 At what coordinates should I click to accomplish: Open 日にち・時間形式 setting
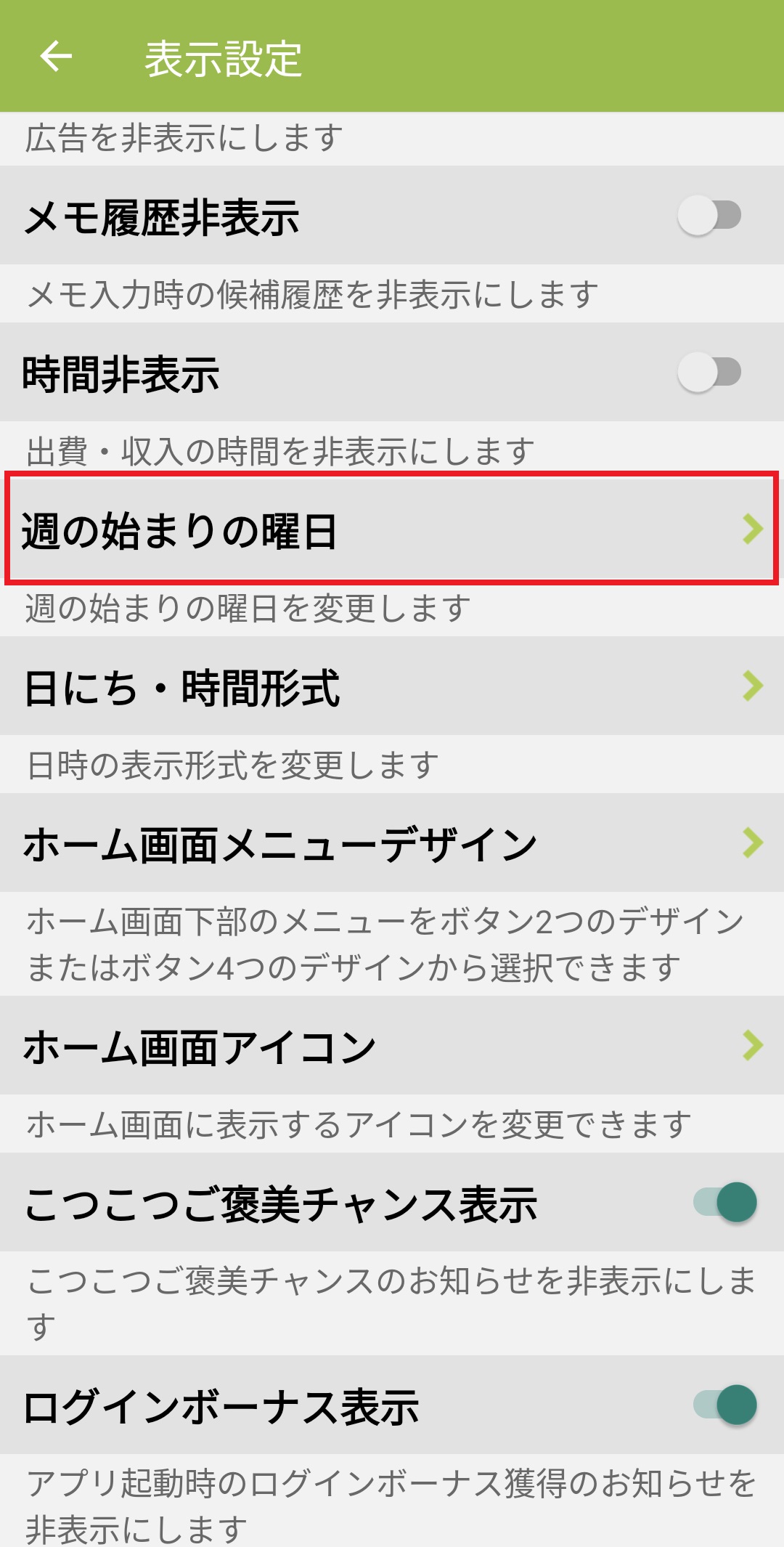(x=392, y=687)
